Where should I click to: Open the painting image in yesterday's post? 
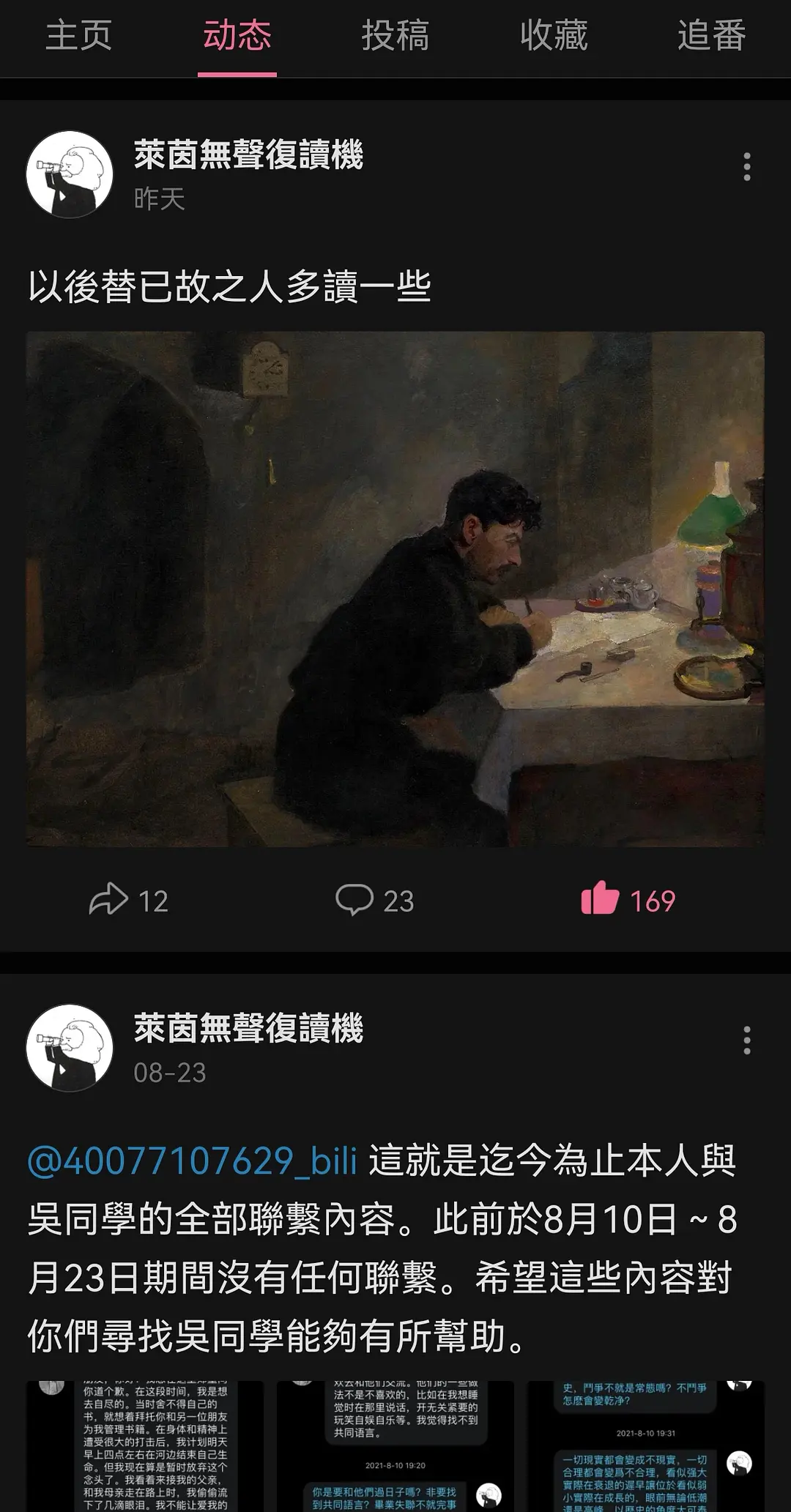tap(395, 589)
